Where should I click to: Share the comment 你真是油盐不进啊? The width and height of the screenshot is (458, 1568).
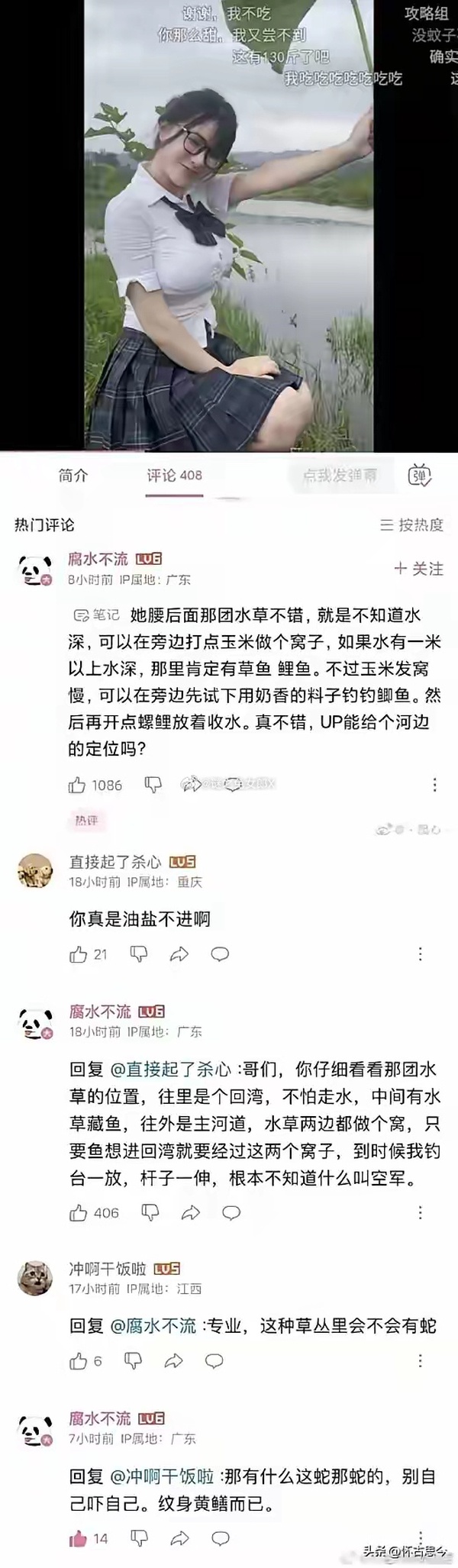(179, 954)
